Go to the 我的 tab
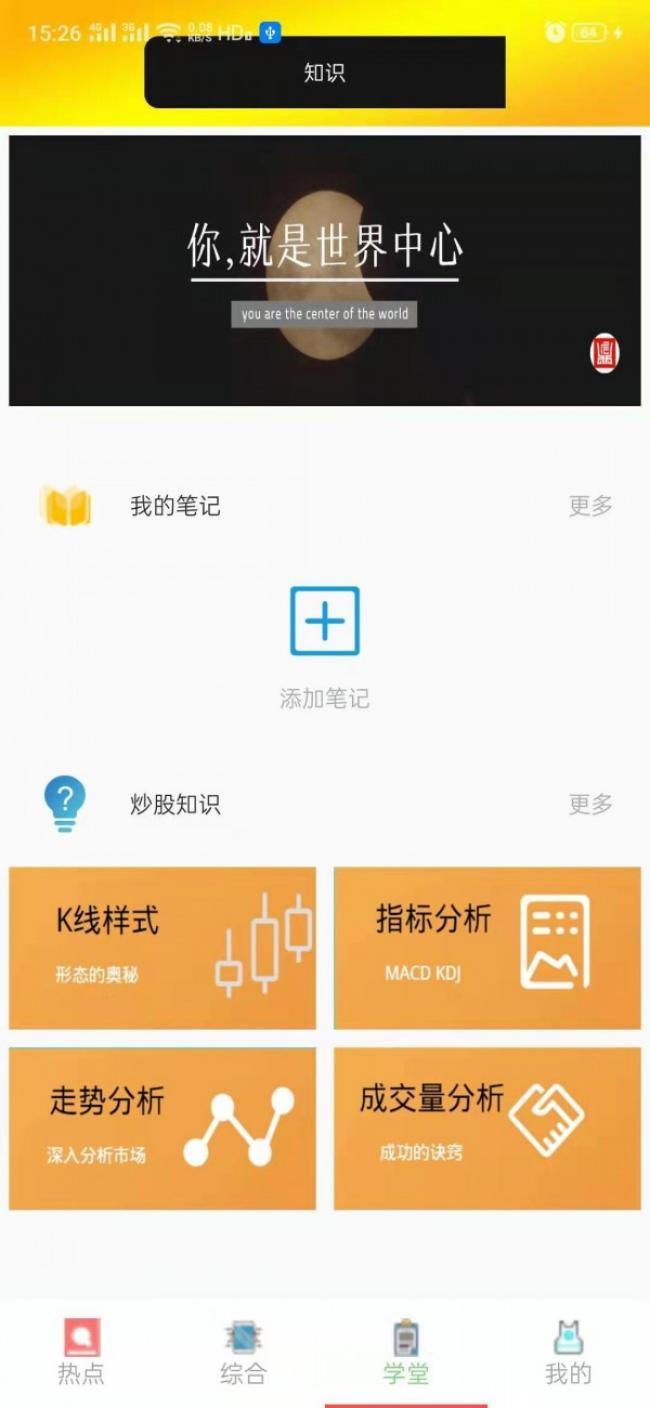 pos(568,1352)
